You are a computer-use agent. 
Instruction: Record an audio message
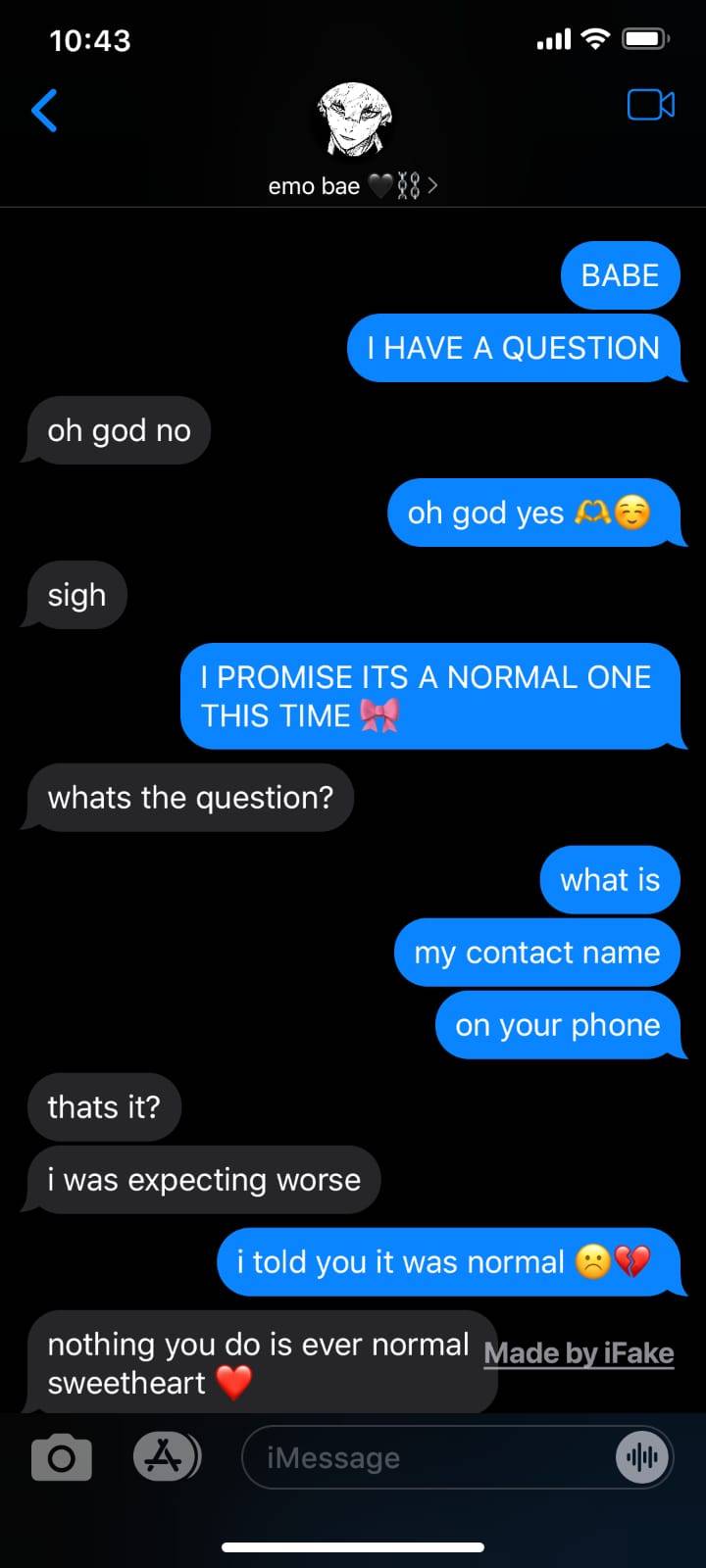click(x=642, y=1458)
